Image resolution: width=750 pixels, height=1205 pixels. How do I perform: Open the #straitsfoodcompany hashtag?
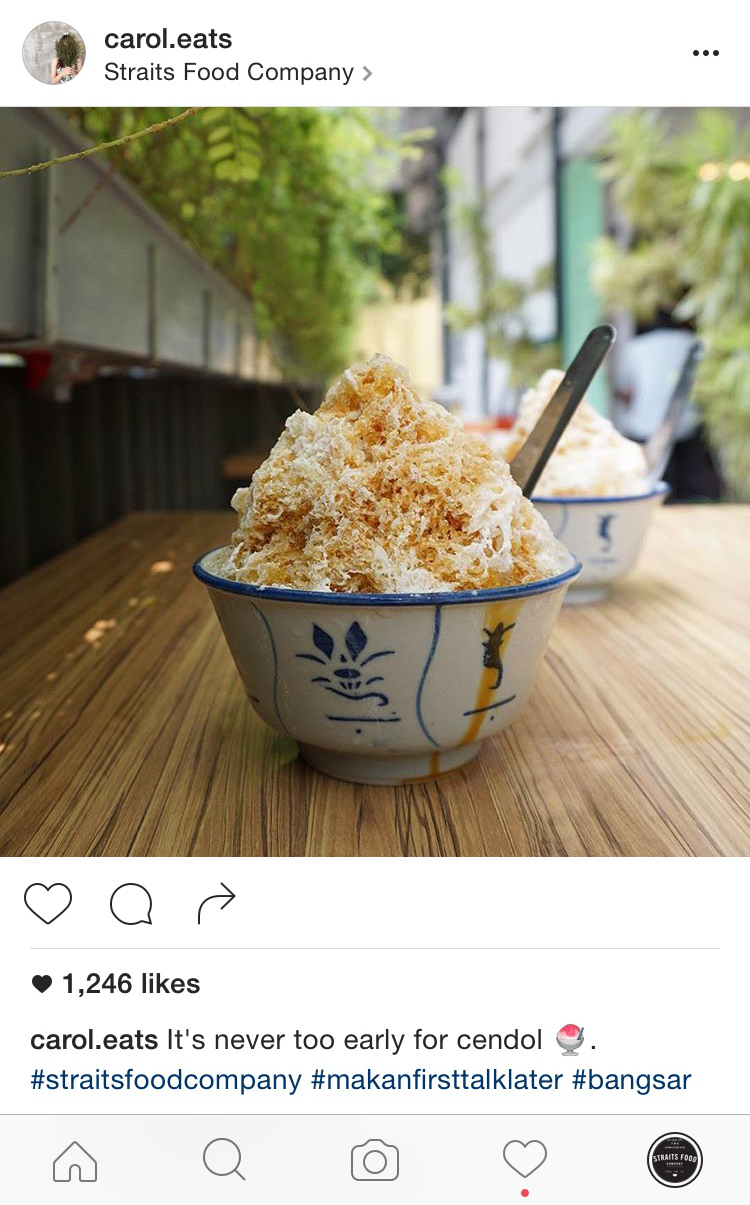click(166, 1080)
